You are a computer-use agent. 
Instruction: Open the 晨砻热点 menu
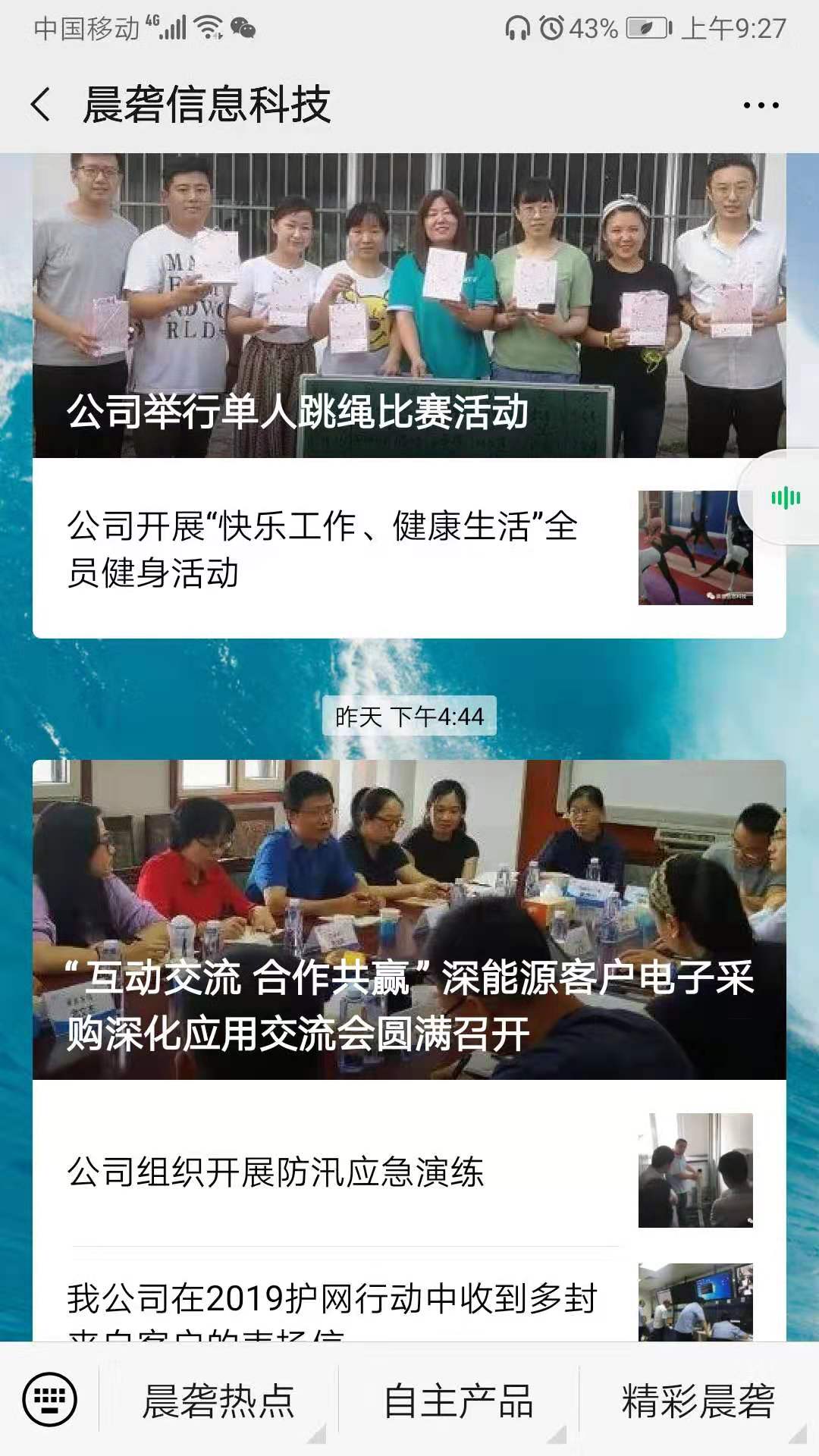[218, 1401]
